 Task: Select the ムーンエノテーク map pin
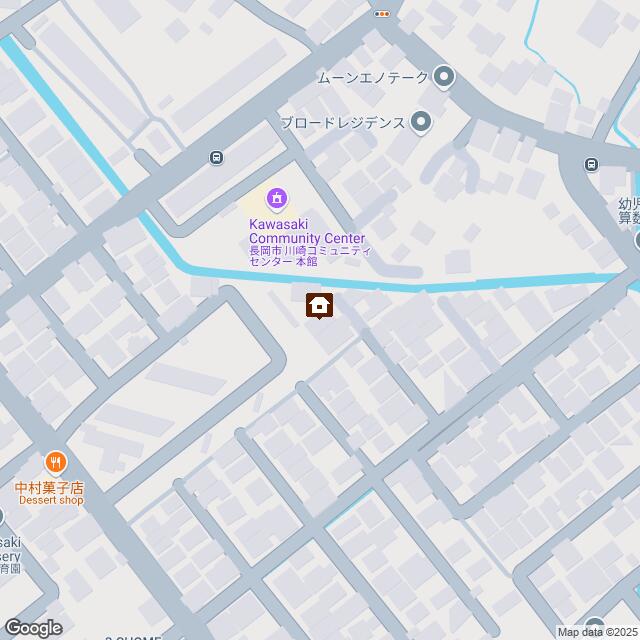[x=444, y=77]
